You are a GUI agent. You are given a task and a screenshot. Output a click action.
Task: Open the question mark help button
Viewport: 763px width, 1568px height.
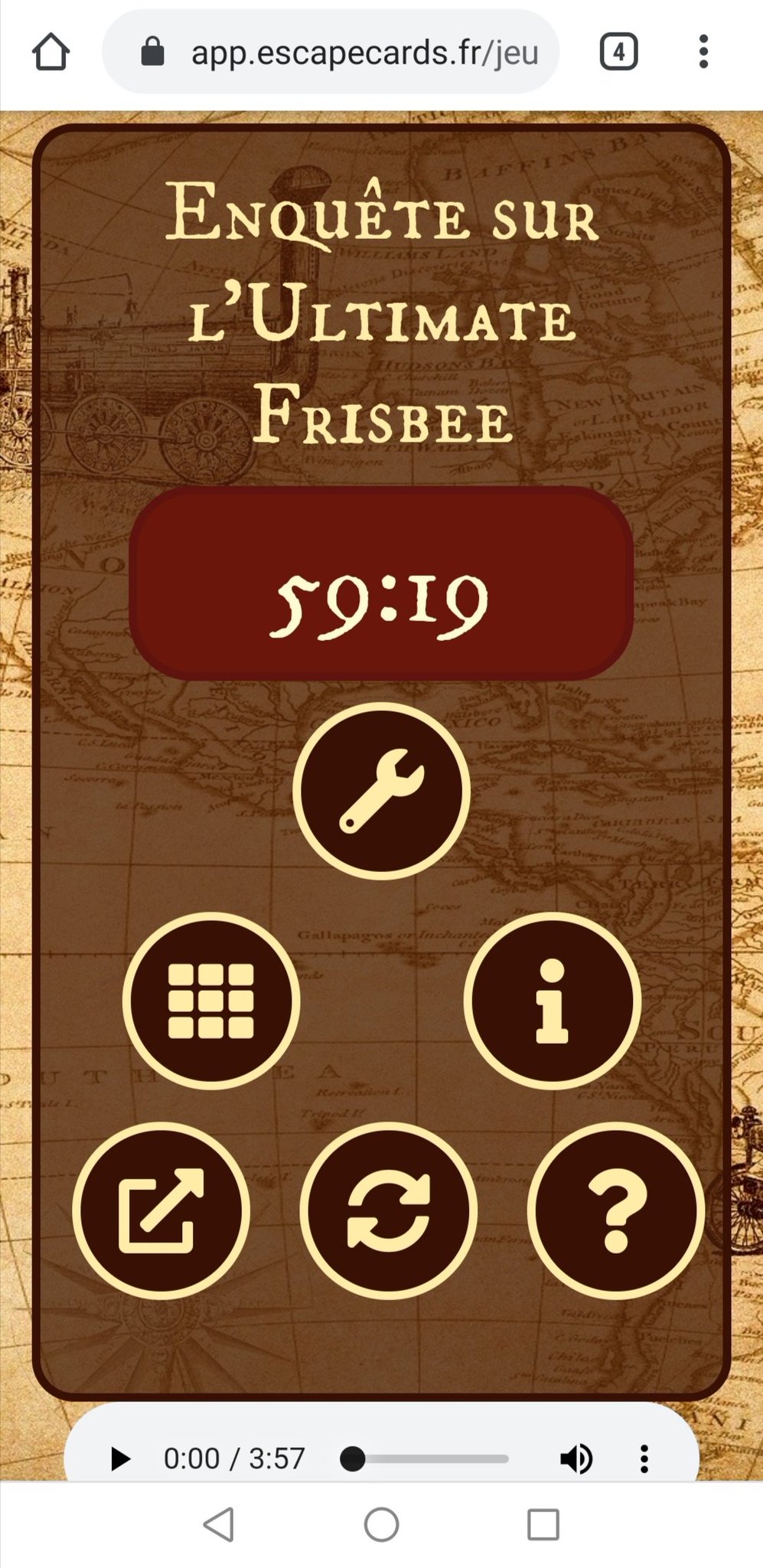pos(616,1210)
